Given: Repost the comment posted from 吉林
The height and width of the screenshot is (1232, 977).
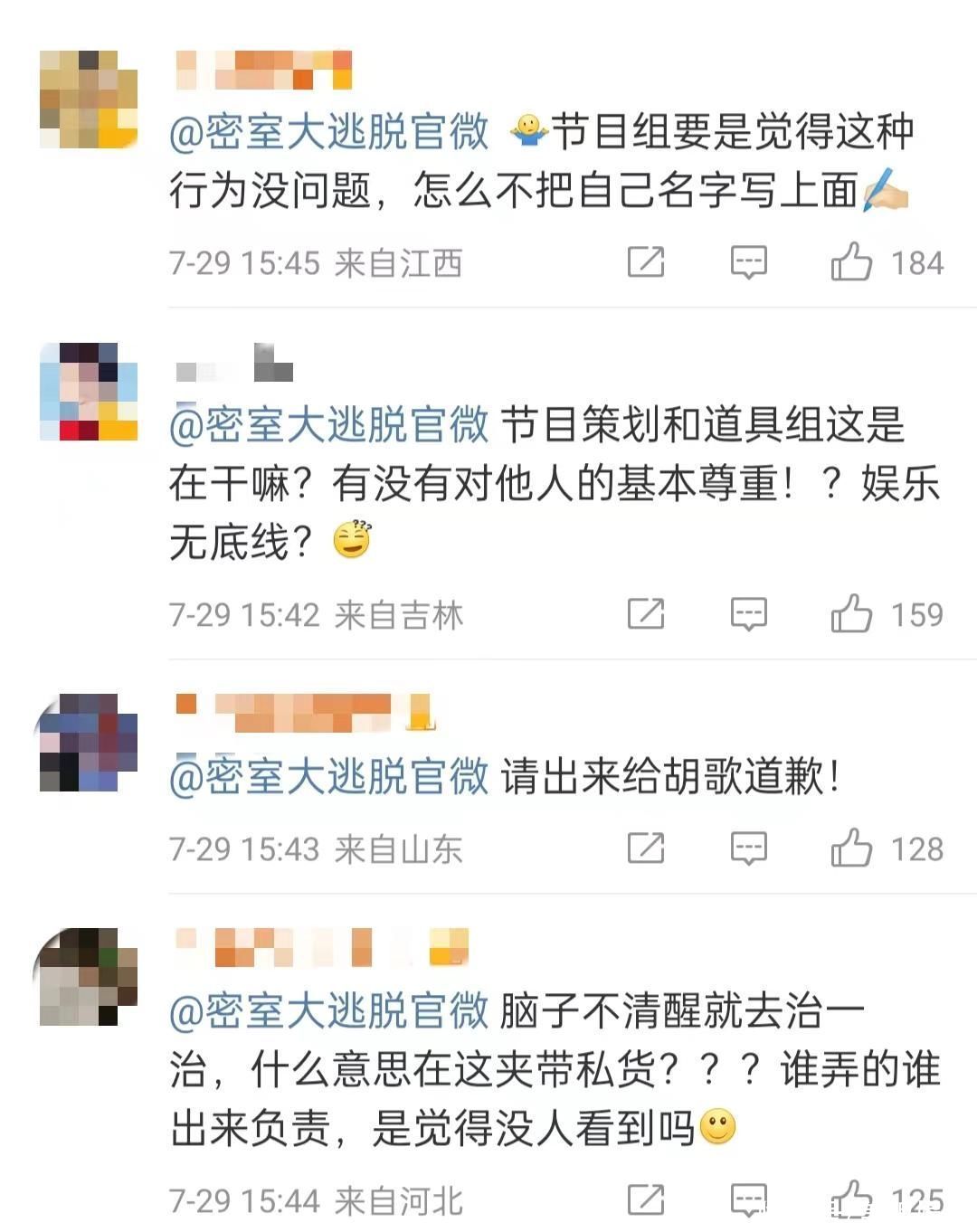Looking at the screenshot, I should coord(646,614).
